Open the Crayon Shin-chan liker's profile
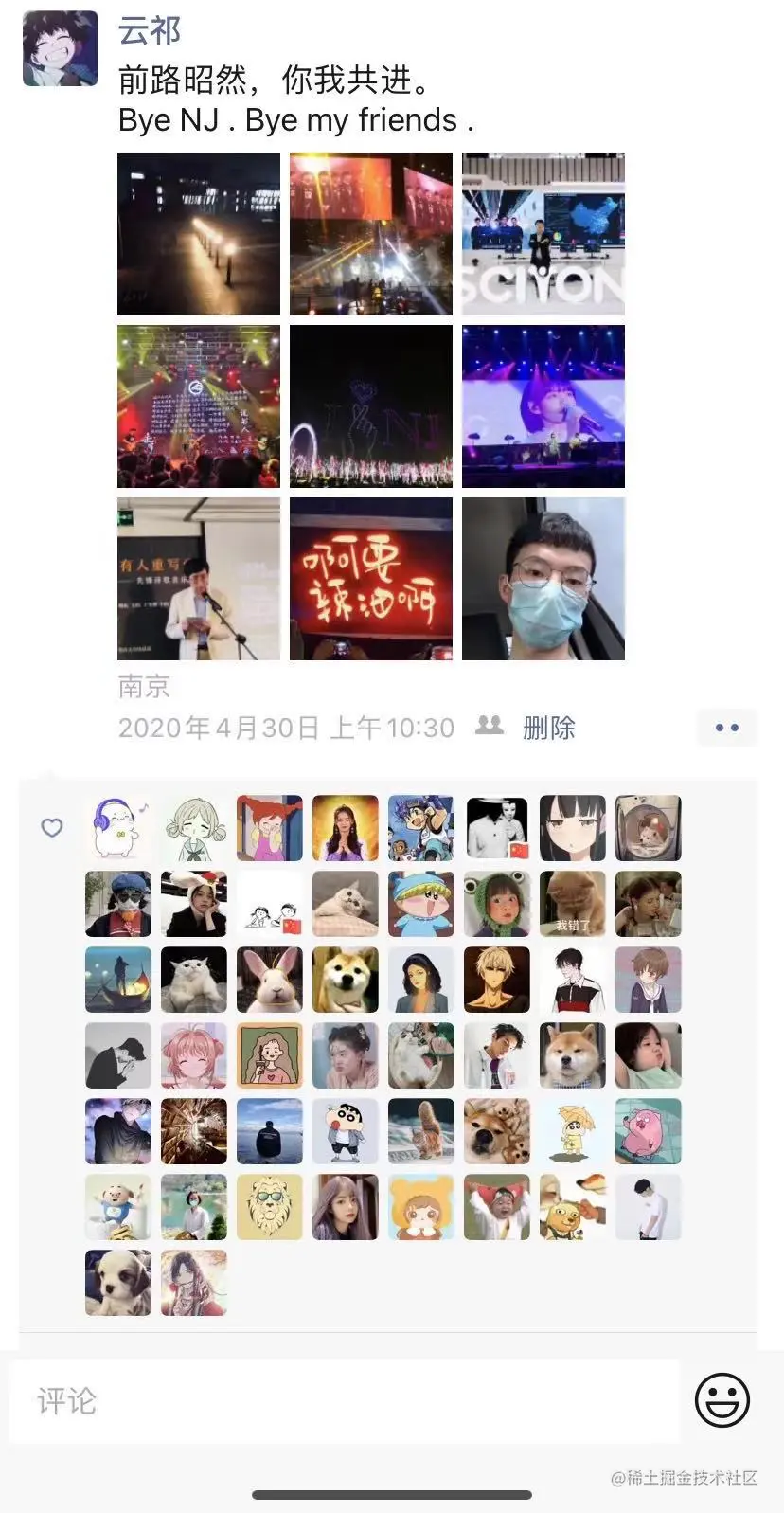Viewport: 784px width, 1513px height. coord(346,1131)
